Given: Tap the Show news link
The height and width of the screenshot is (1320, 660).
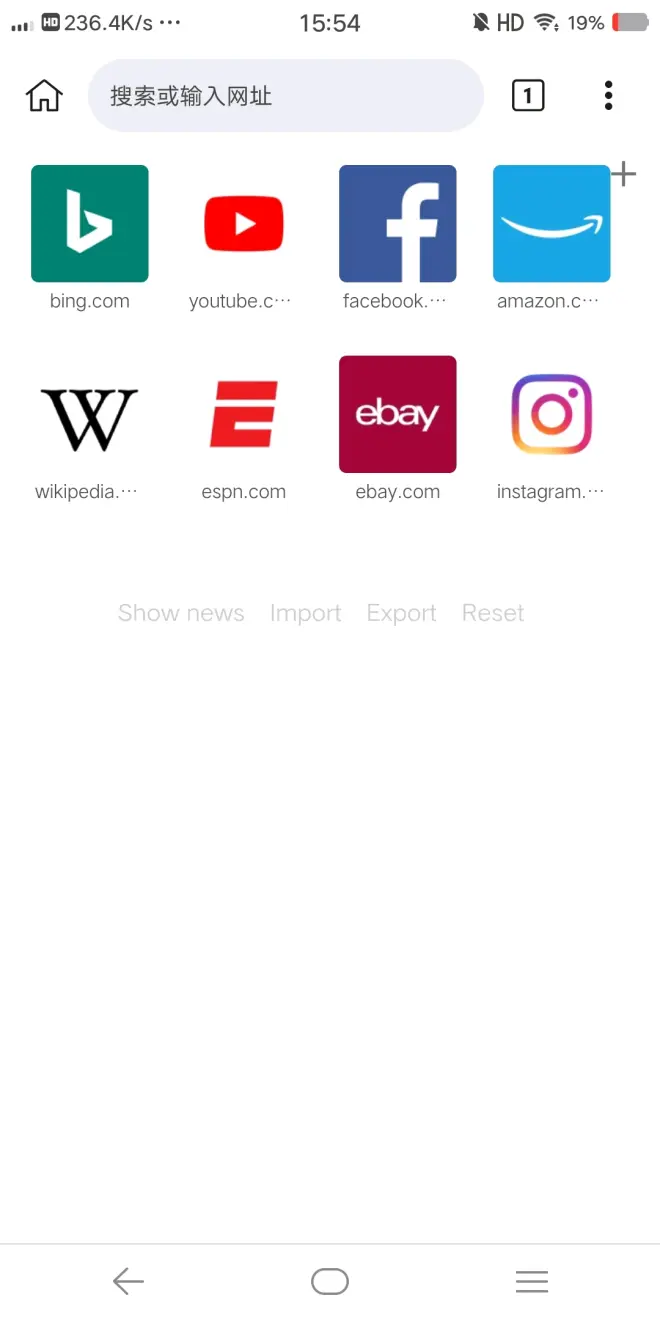Looking at the screenshot, I should (181, 613).
